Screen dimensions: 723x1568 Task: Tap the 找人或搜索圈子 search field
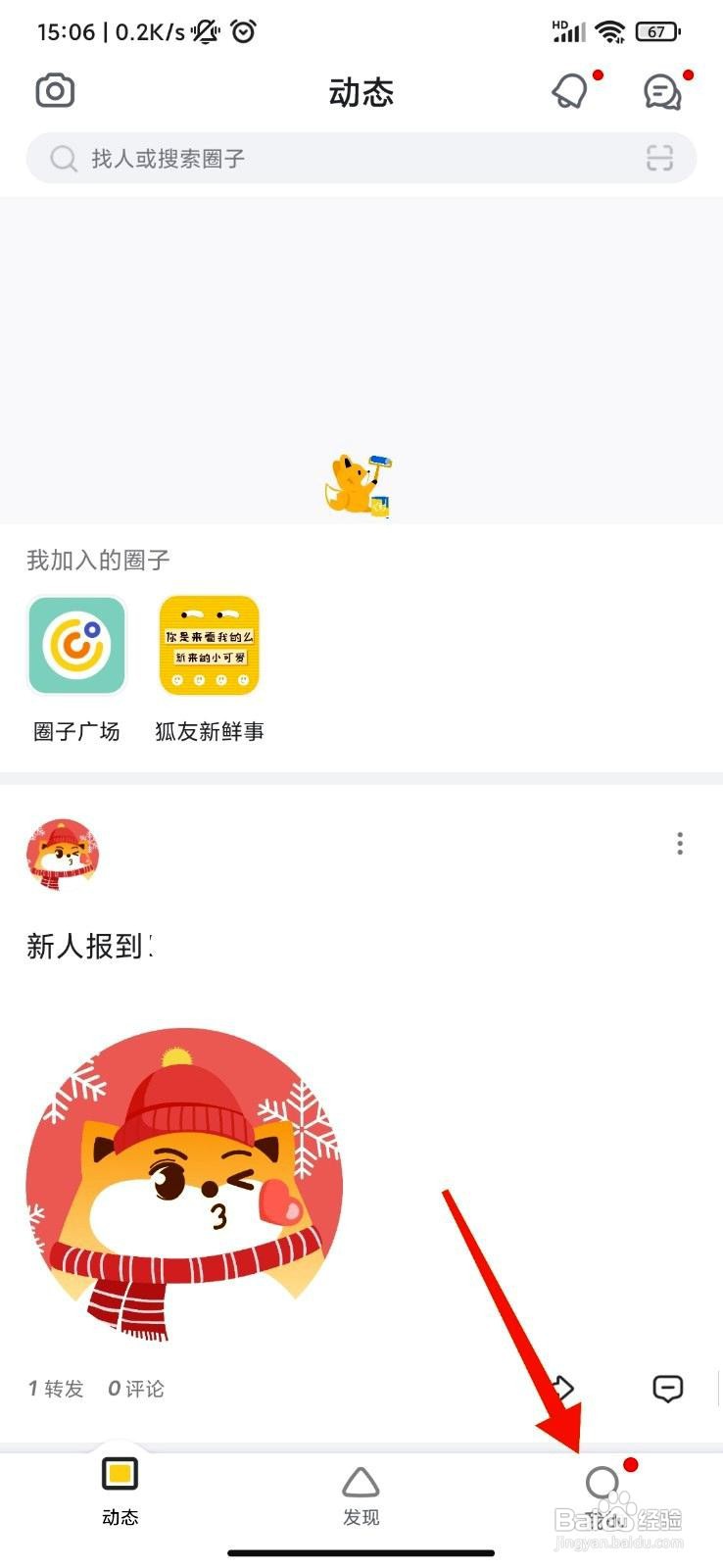coord(294,158)
